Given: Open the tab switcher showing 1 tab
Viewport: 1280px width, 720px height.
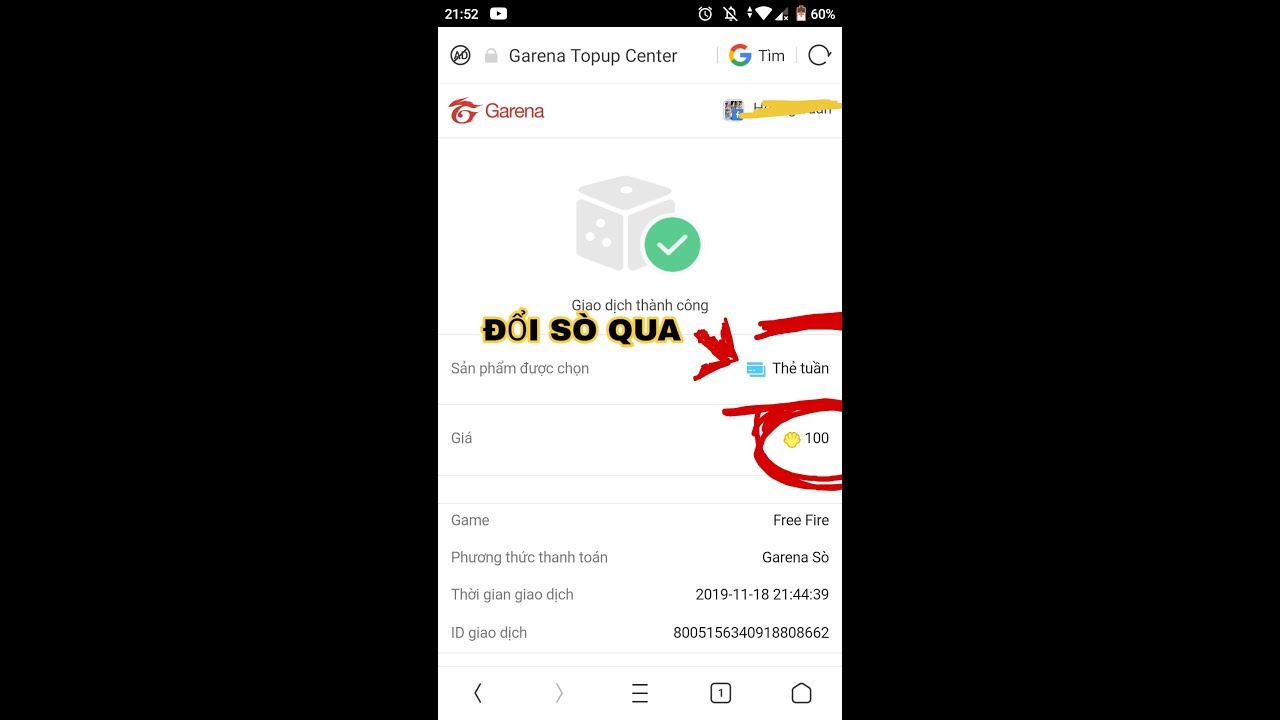Looking at the screenshot, I should click(720, 693).
